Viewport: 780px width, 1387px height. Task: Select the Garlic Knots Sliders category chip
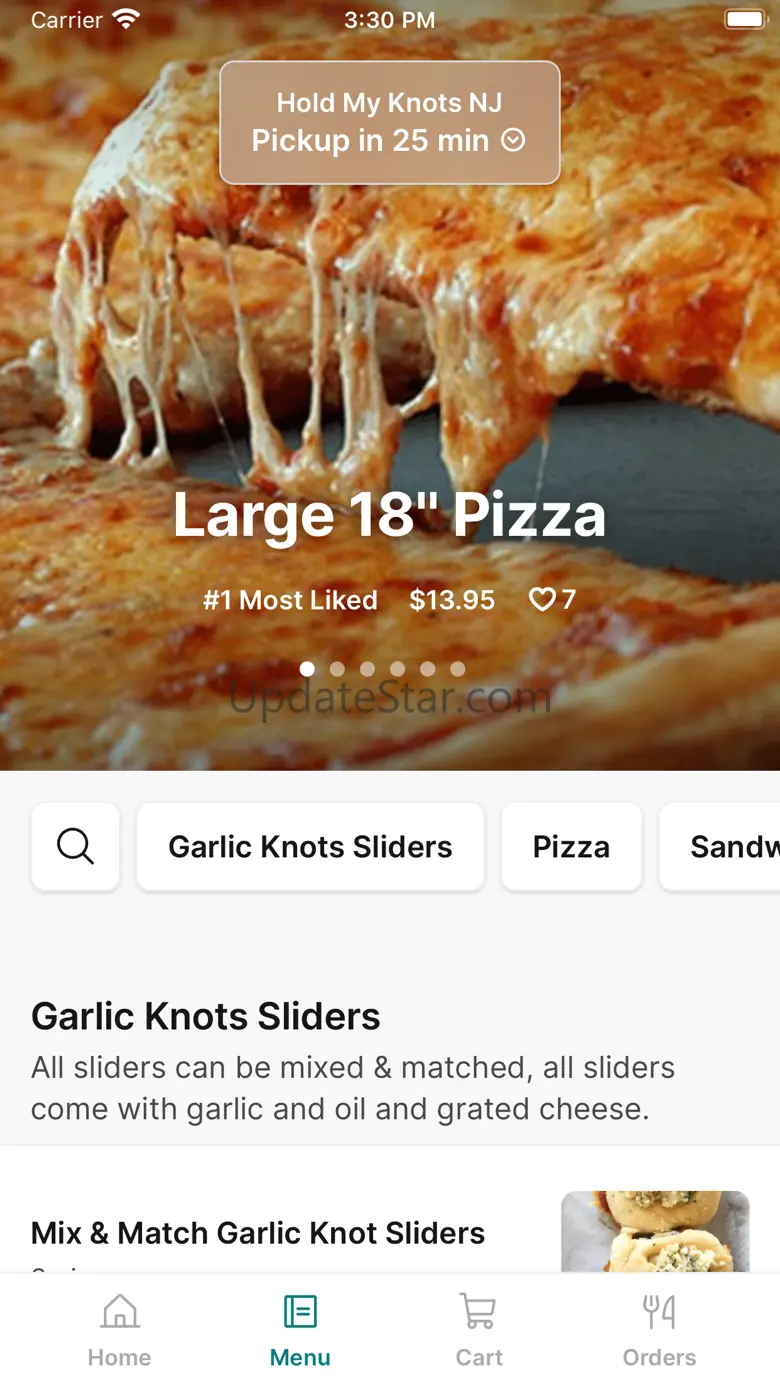click(310, 847)
